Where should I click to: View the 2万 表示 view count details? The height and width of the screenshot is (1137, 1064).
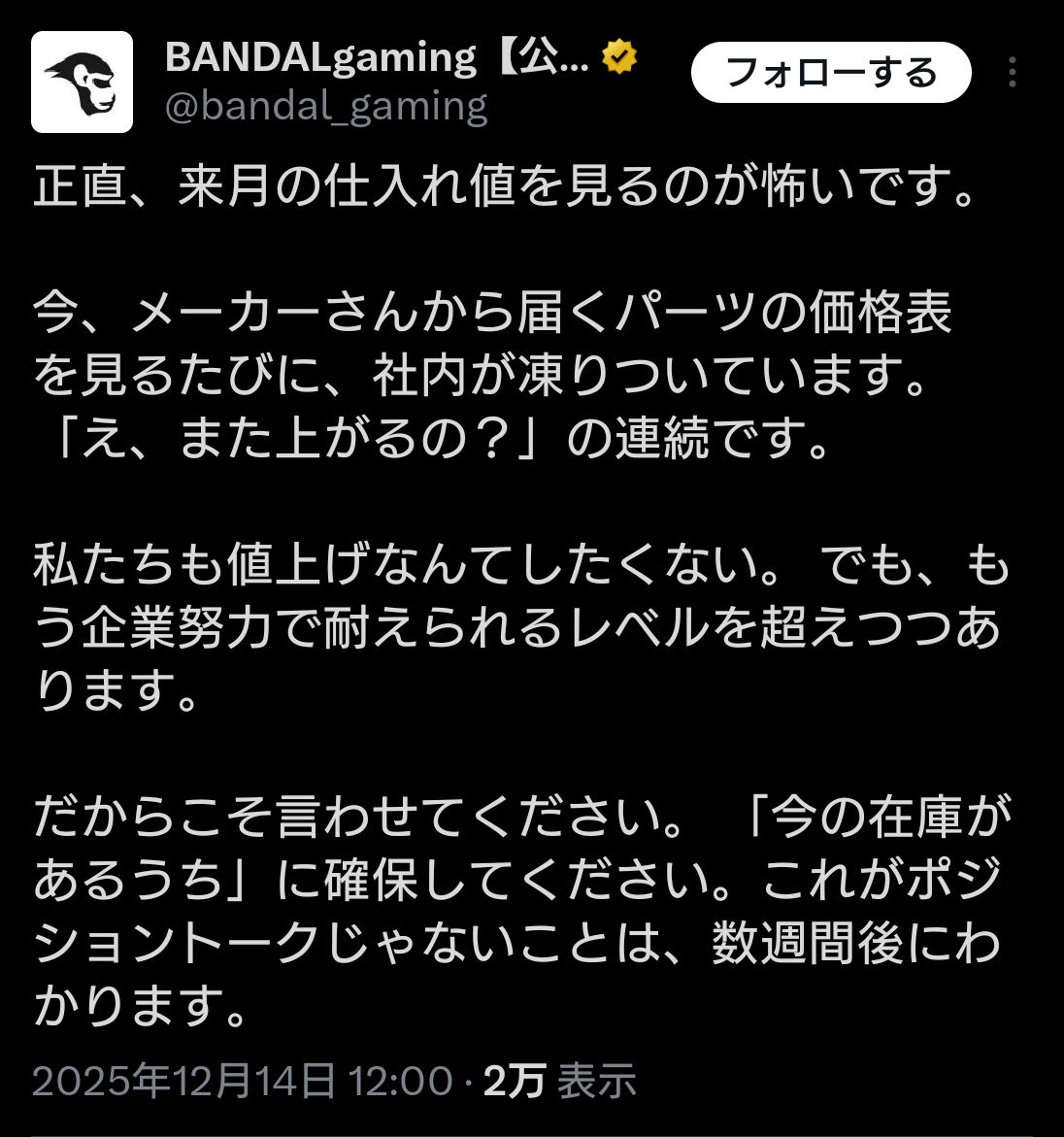[560, 1081]
